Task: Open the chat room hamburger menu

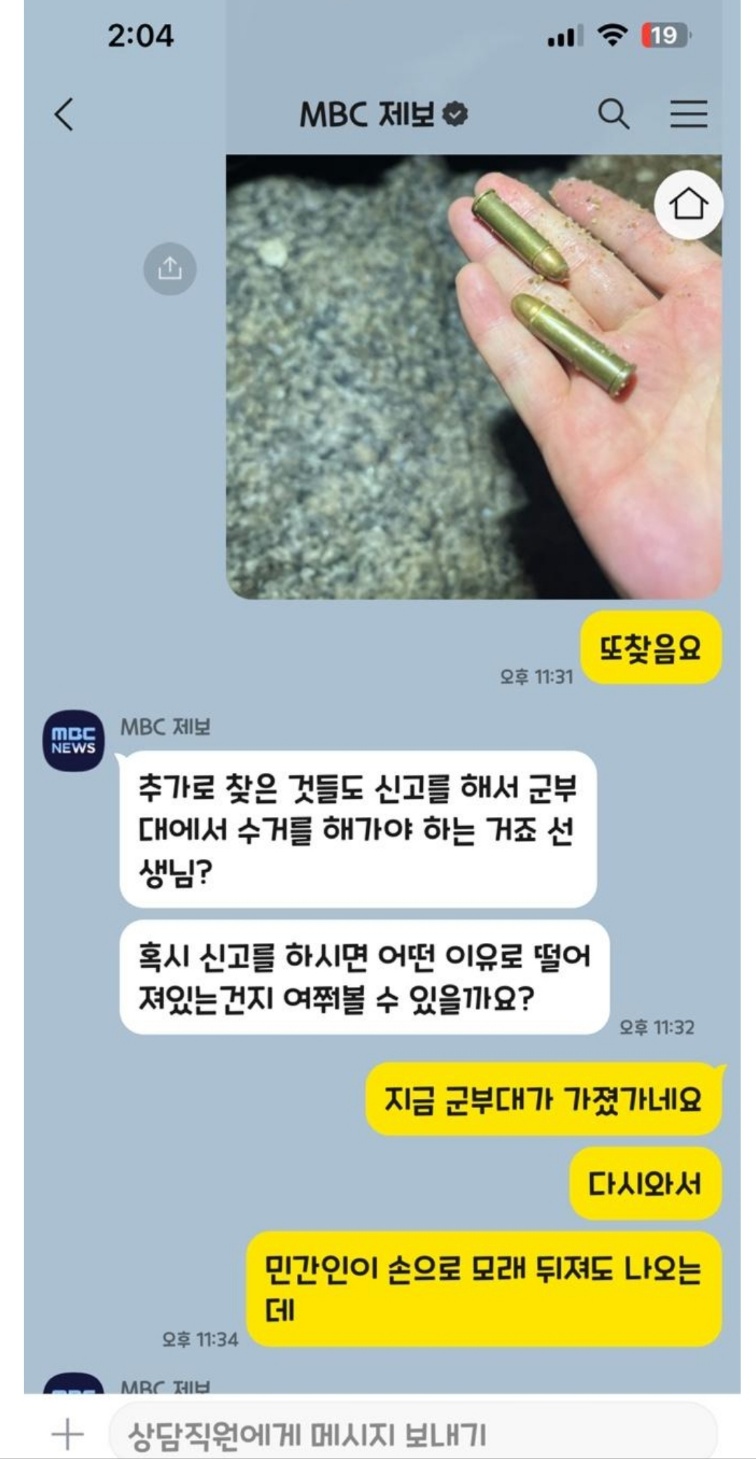Action: (x=688, y=115)
